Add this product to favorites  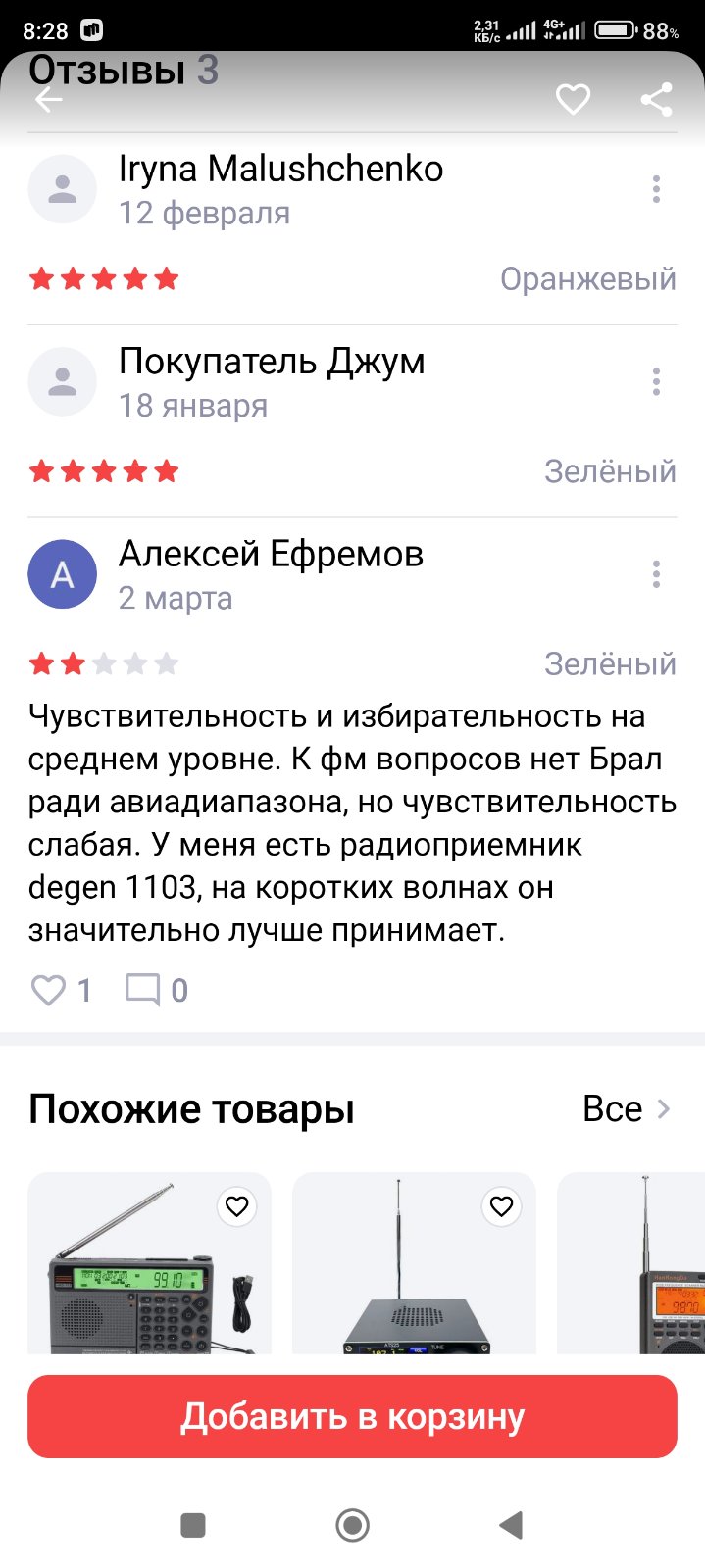573,99
